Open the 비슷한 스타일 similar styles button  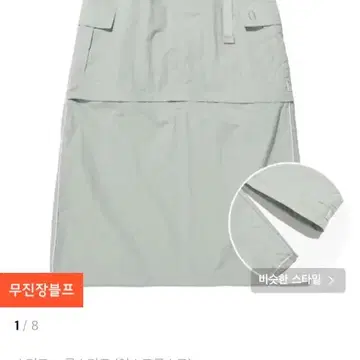tap(298, 280)
